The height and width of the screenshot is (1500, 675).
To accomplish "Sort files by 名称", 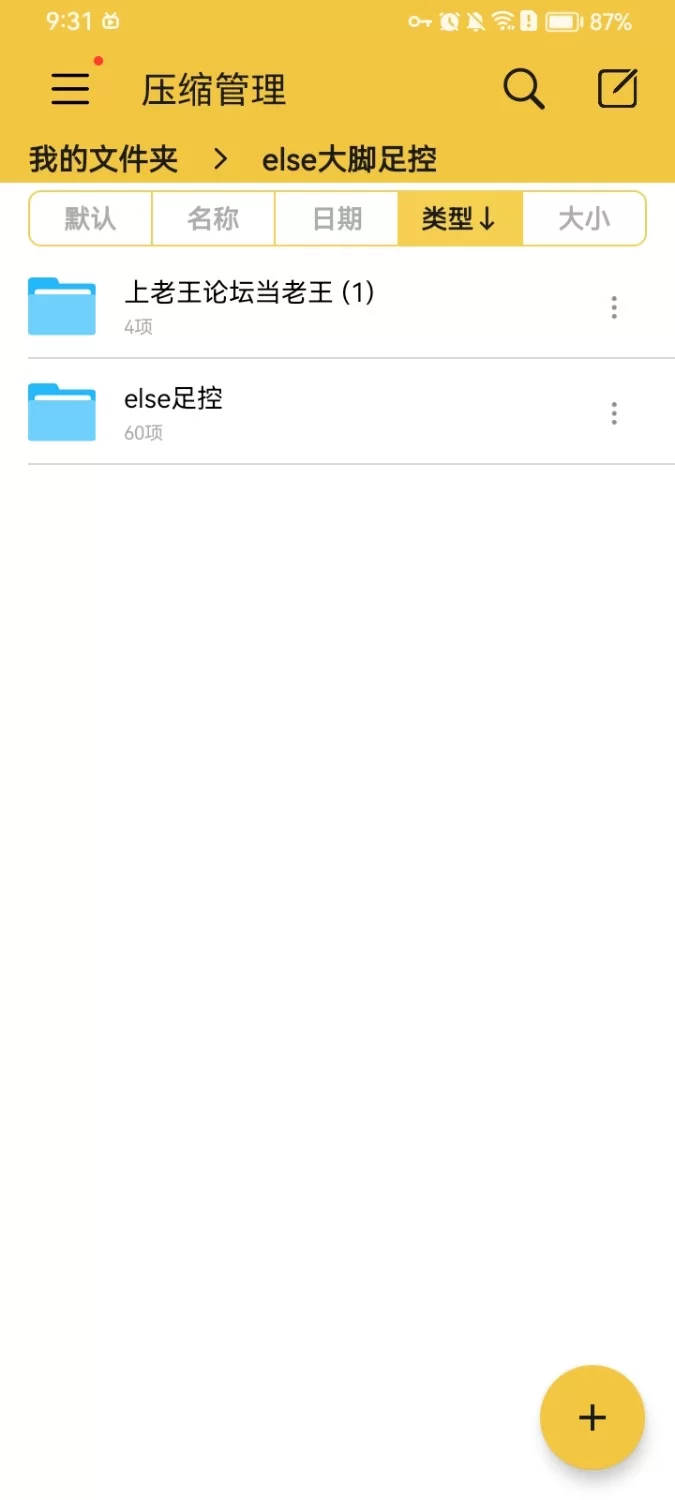I will pos(213,218).
